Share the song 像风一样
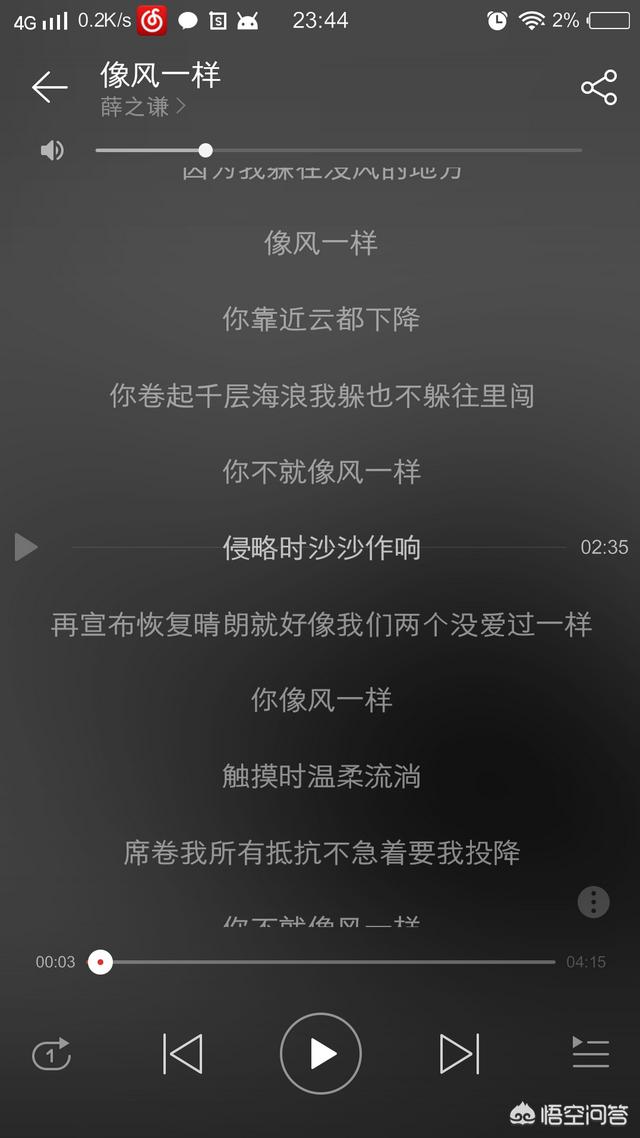The image size is (640, 1138). click(598, 88)
